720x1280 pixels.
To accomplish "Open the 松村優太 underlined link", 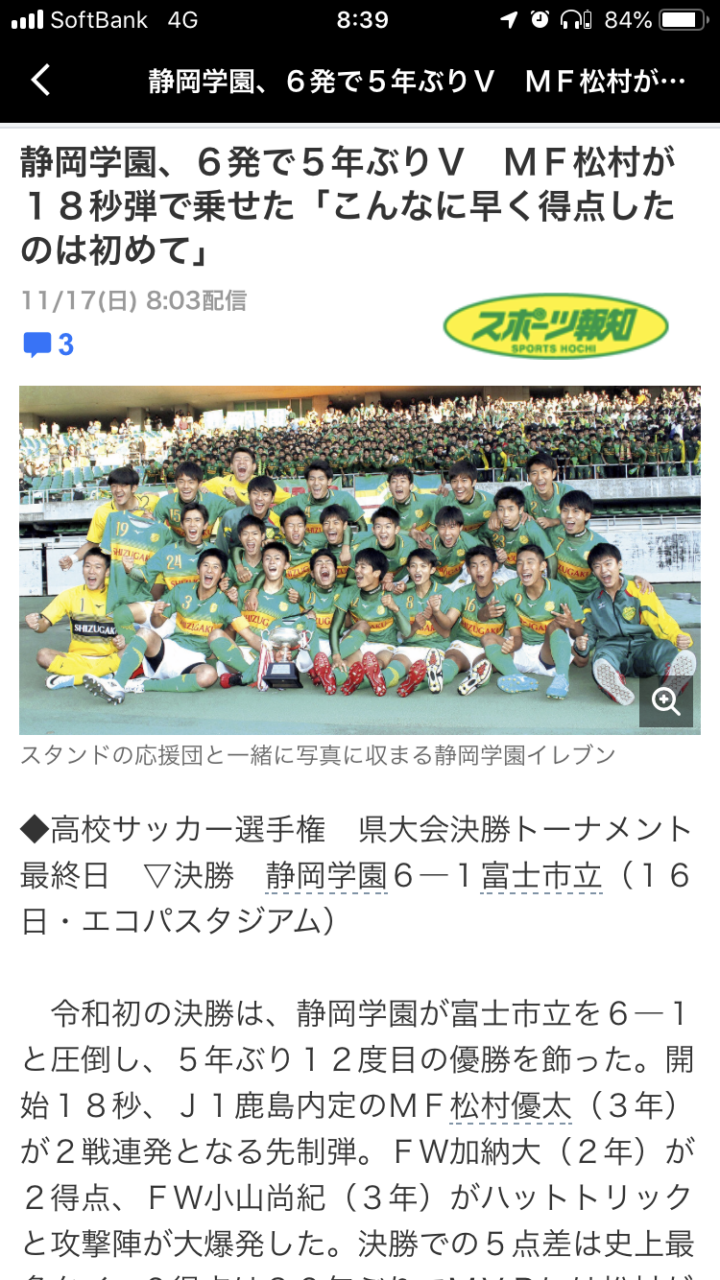I will coord(511,1106).
